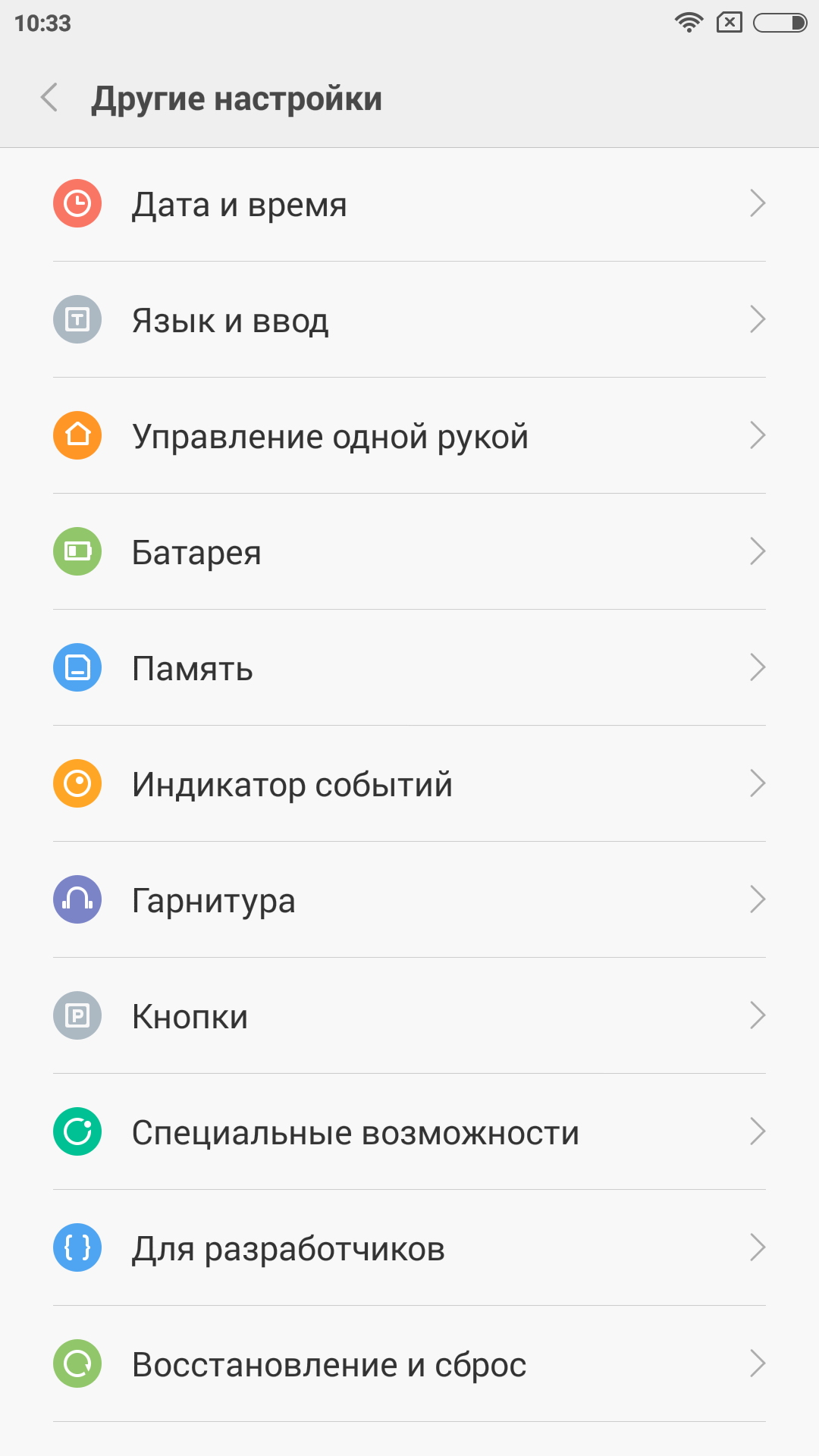Tap the Память row

(409, 668)
